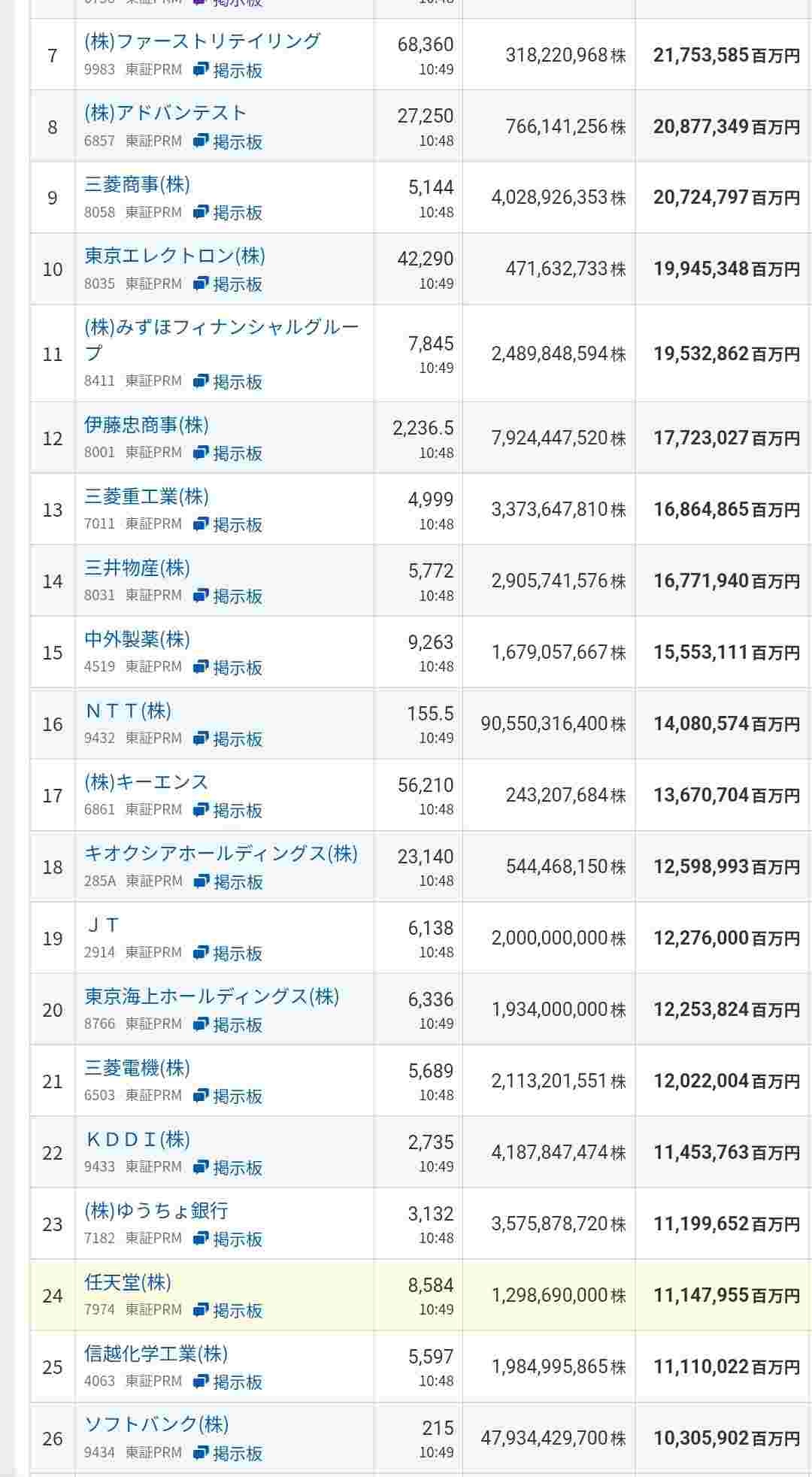Open the アドバンテスト stock link

click(x=165, y=113)
